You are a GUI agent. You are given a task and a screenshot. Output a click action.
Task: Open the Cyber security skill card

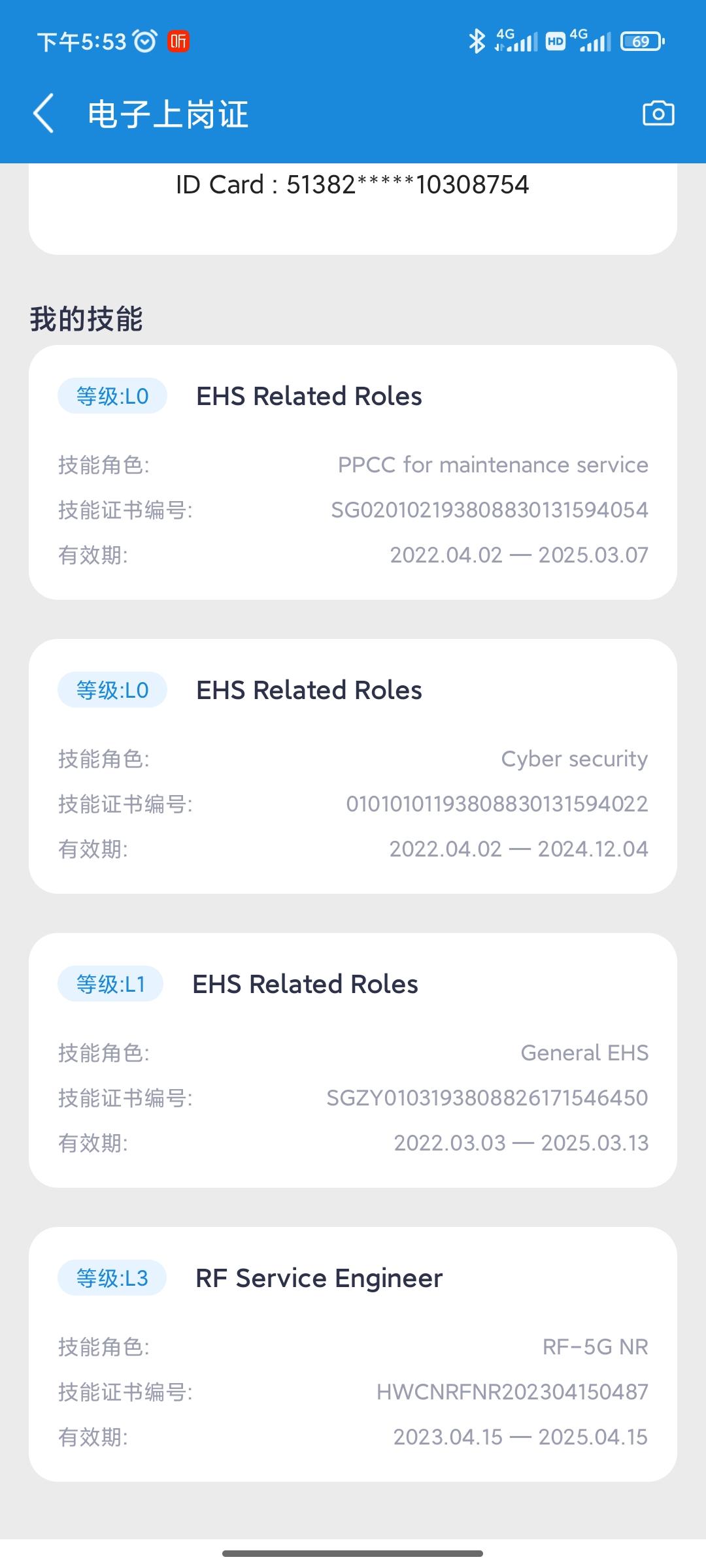[x=353, y=766]
